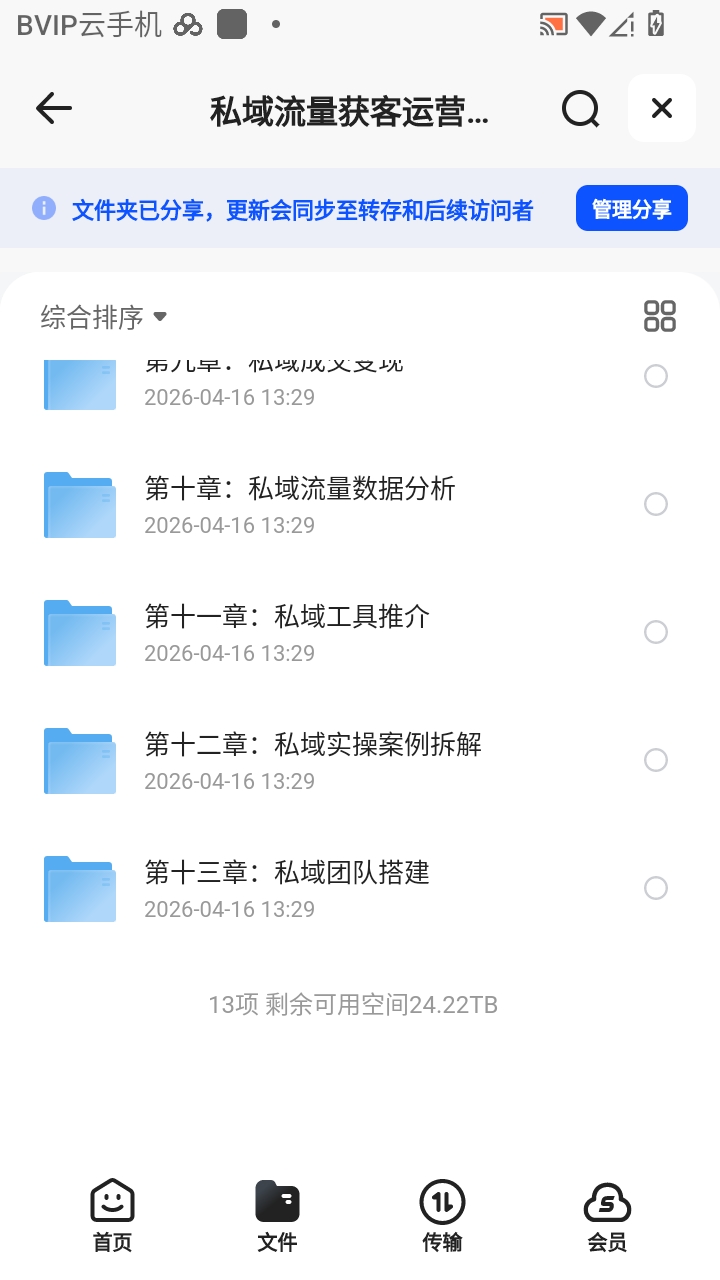Open the search function
Viewport: 720px width, 1280px height.
point(580,108)
